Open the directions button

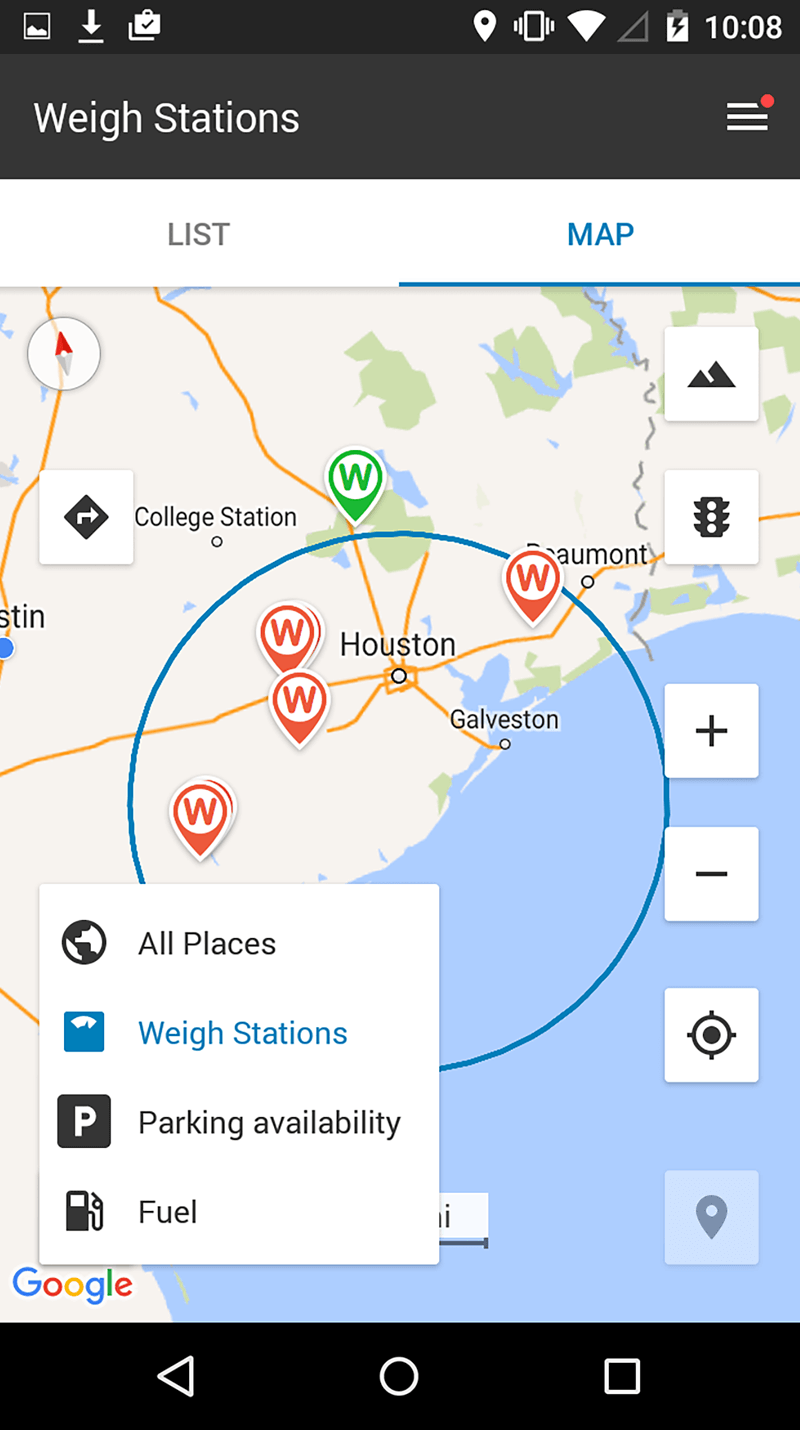pyautogui.click(x=86, y=517)
